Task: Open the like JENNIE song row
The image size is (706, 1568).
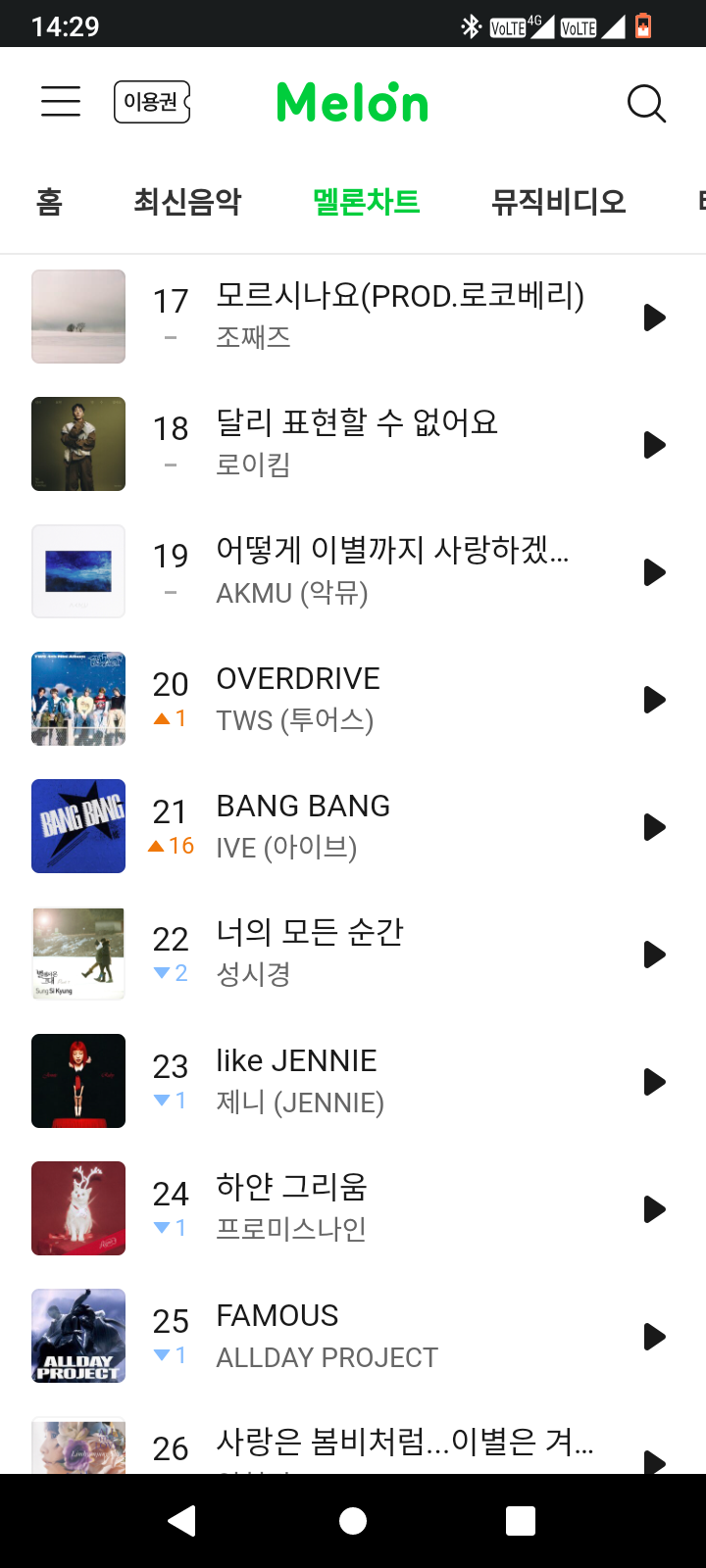Action: 392,1082
